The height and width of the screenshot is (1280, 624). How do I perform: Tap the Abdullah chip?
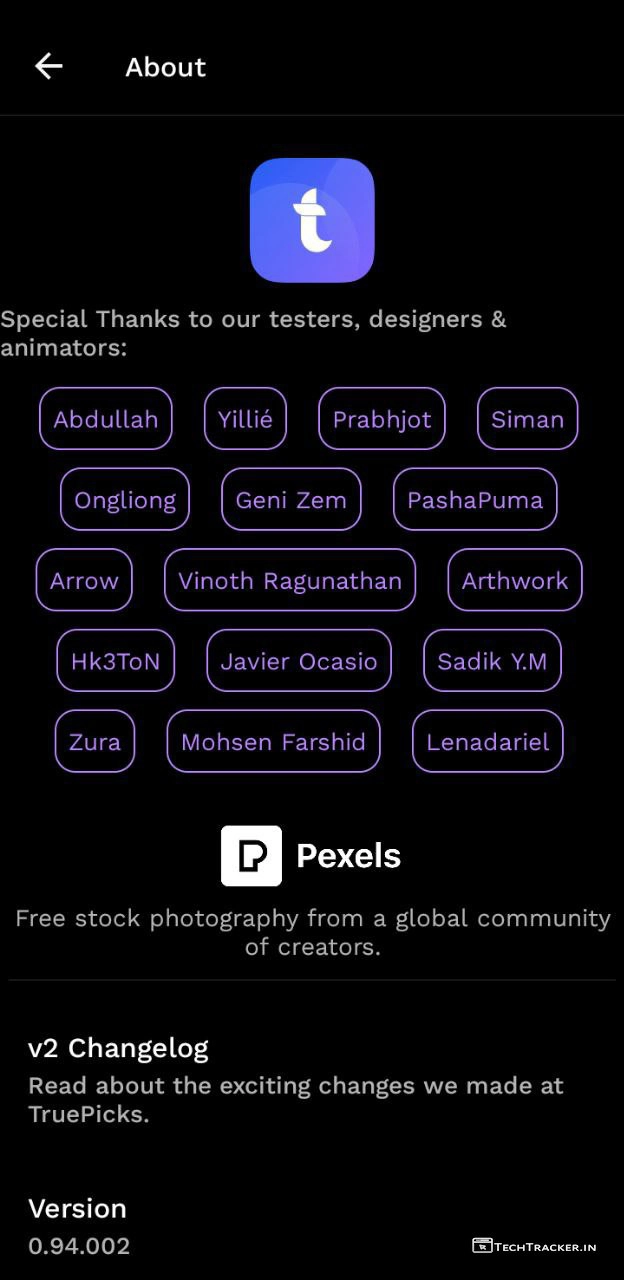(x=106, y=419)
